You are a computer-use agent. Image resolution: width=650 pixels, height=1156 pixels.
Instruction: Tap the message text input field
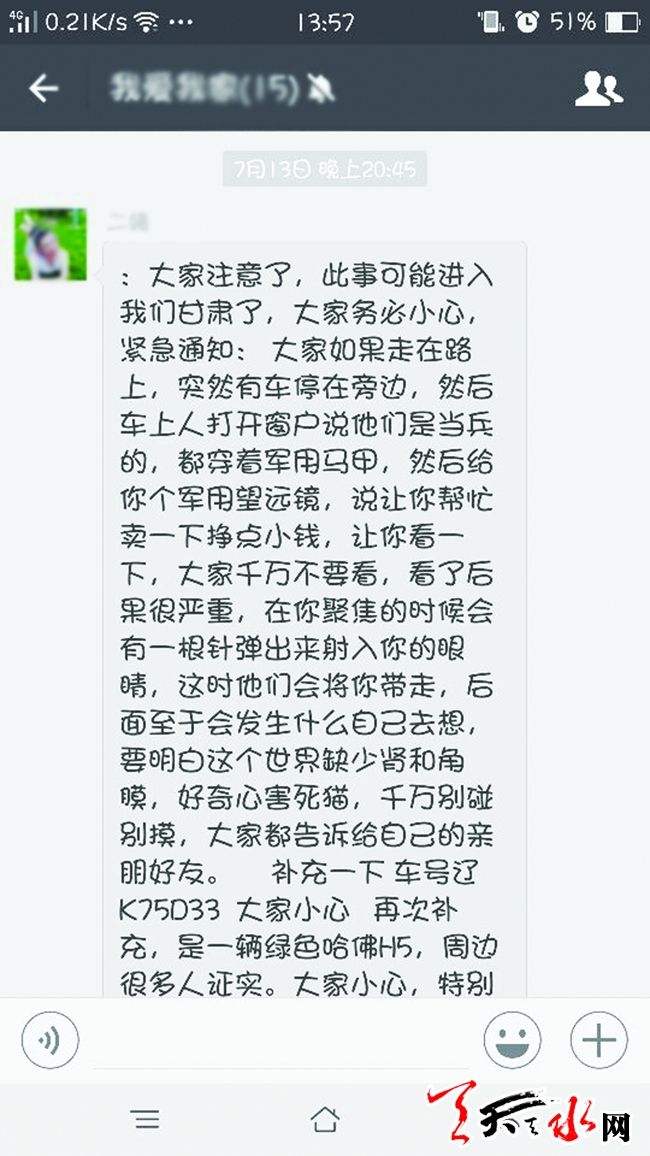click(280, 1041)
